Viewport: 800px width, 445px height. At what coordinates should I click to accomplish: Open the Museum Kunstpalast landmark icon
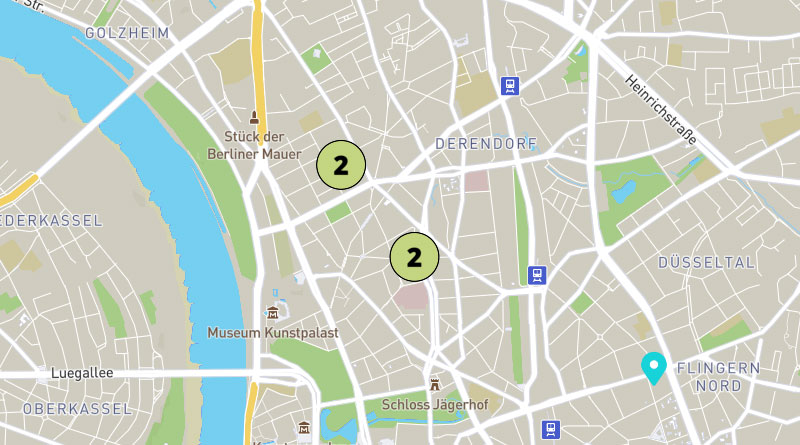272,313
